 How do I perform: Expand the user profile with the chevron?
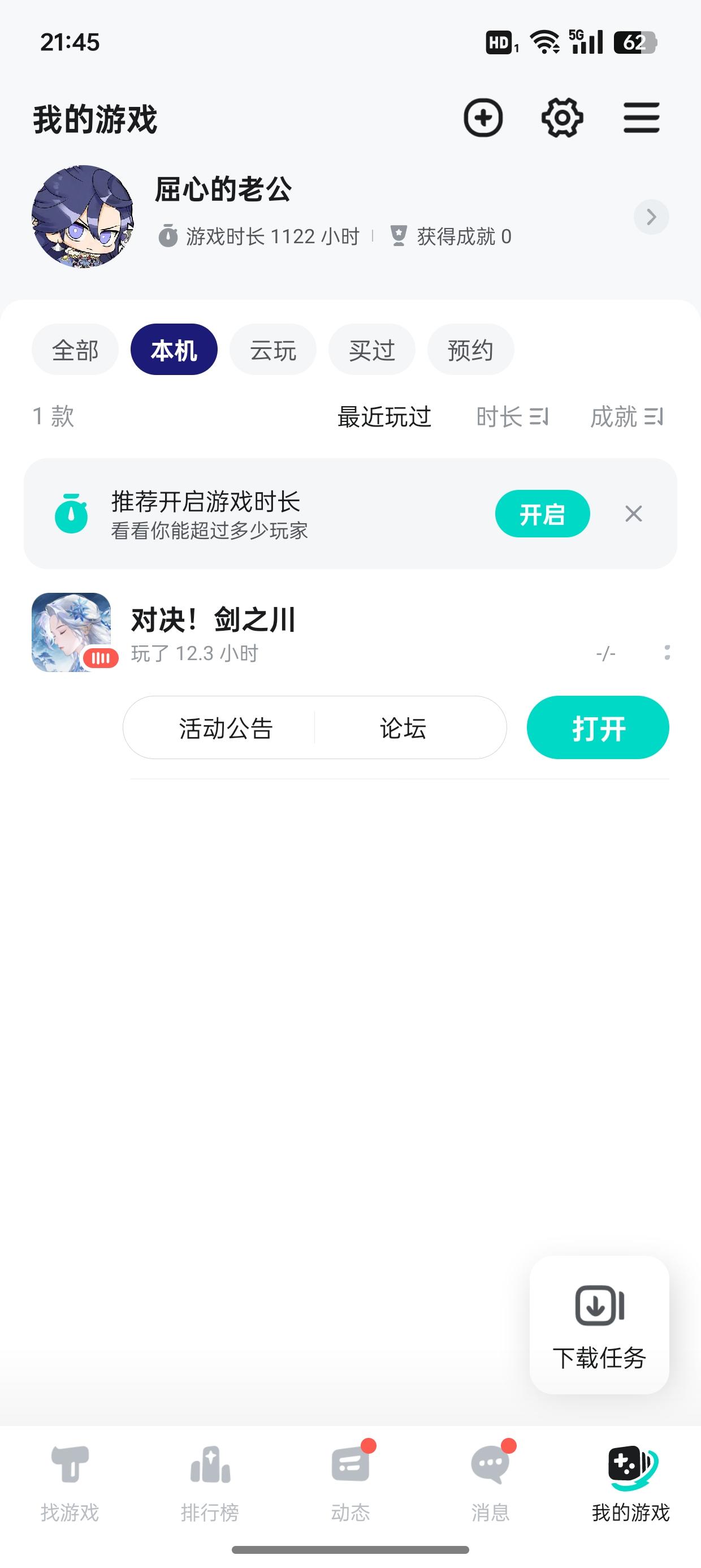click(x=651, y=217)
